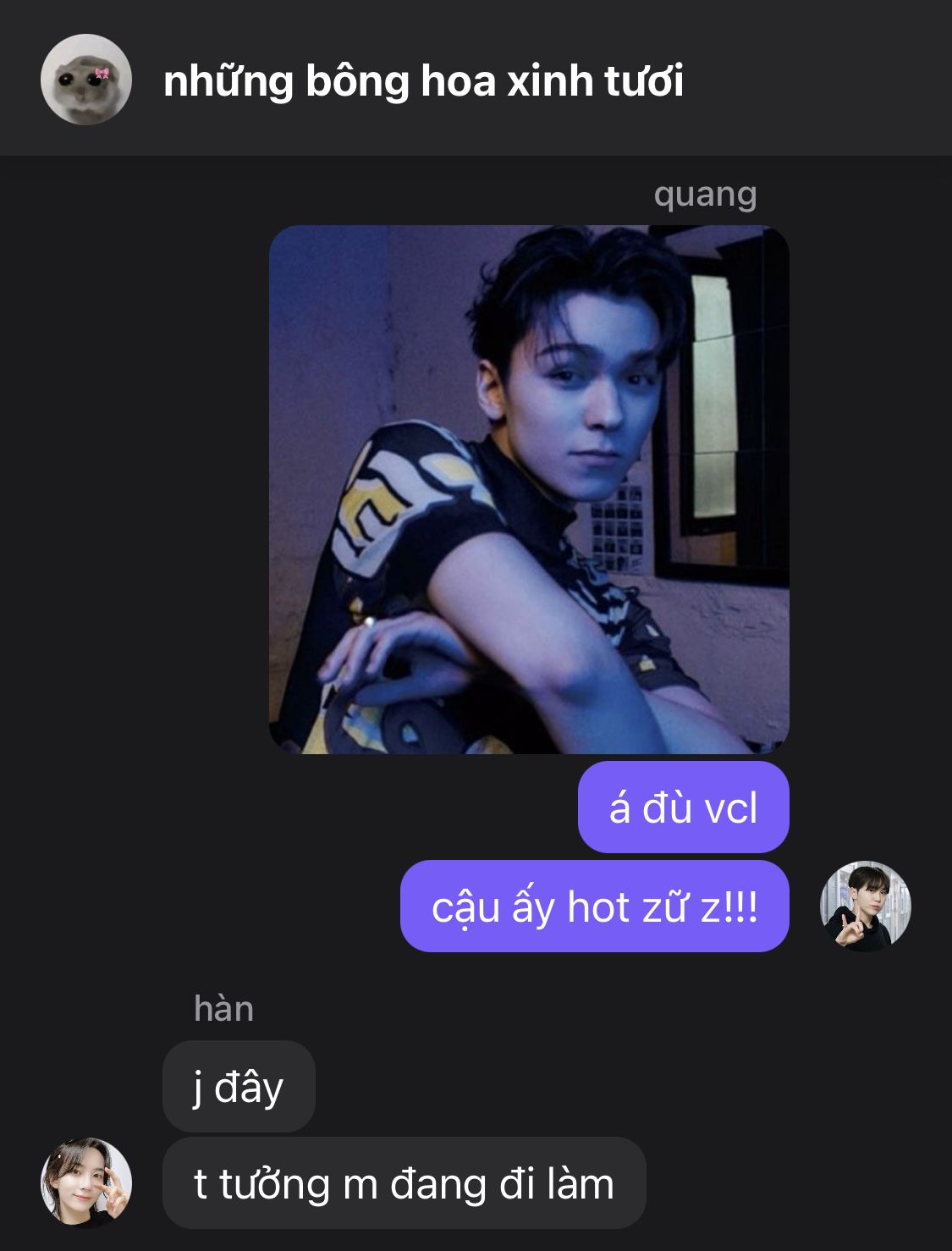
Task: View the photo sent by quang
Action: pos(529,489)
